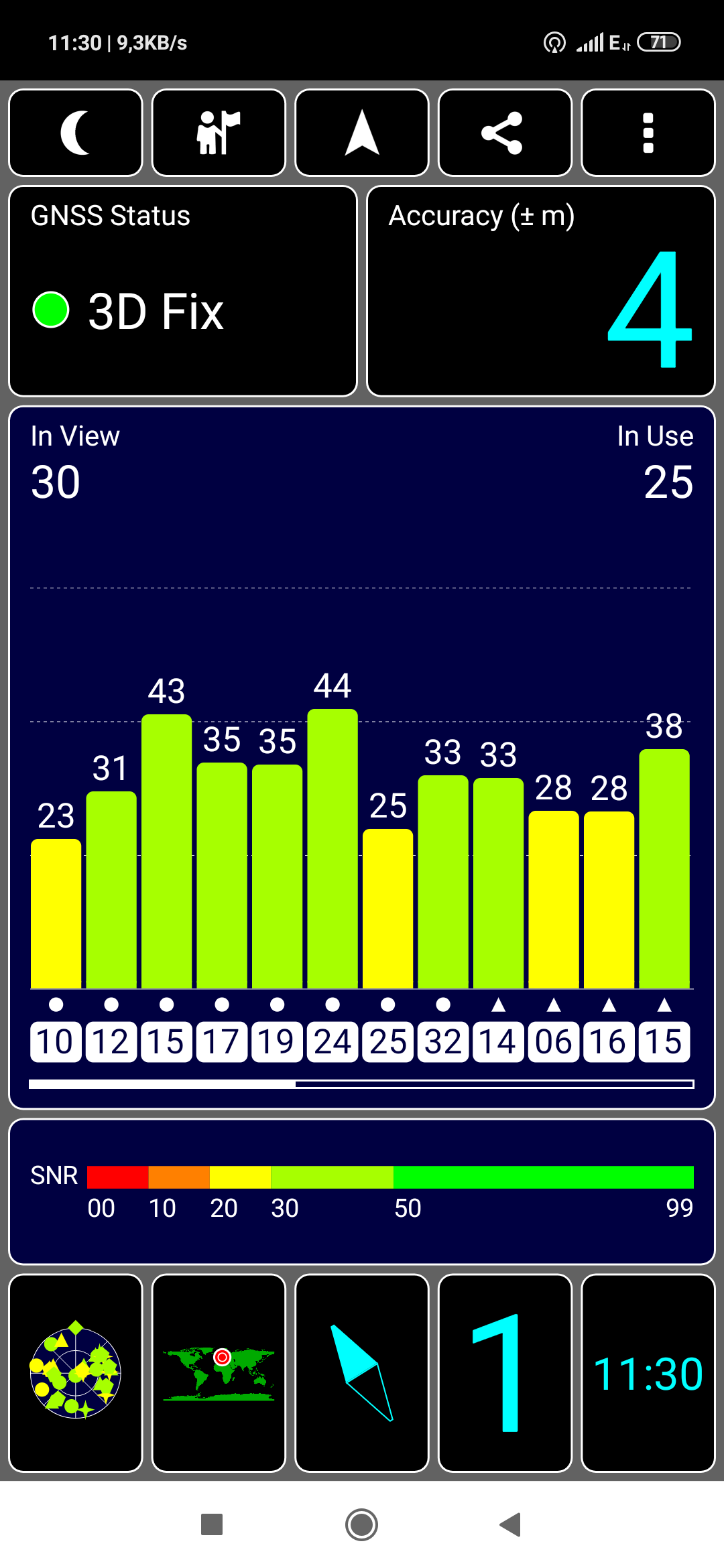724x1568 pixels.
Task: Tap the navigation arrow icon
Action: click(x=362, y=133)
